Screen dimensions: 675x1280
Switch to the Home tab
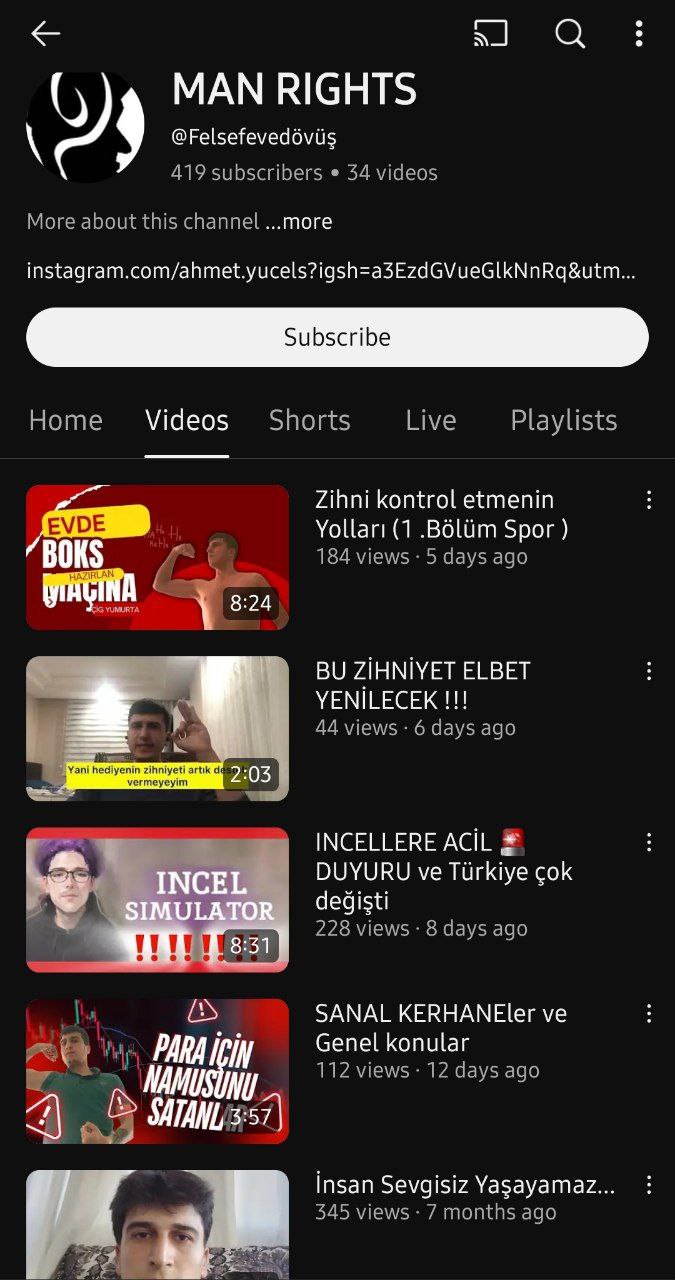pos(66,421)
